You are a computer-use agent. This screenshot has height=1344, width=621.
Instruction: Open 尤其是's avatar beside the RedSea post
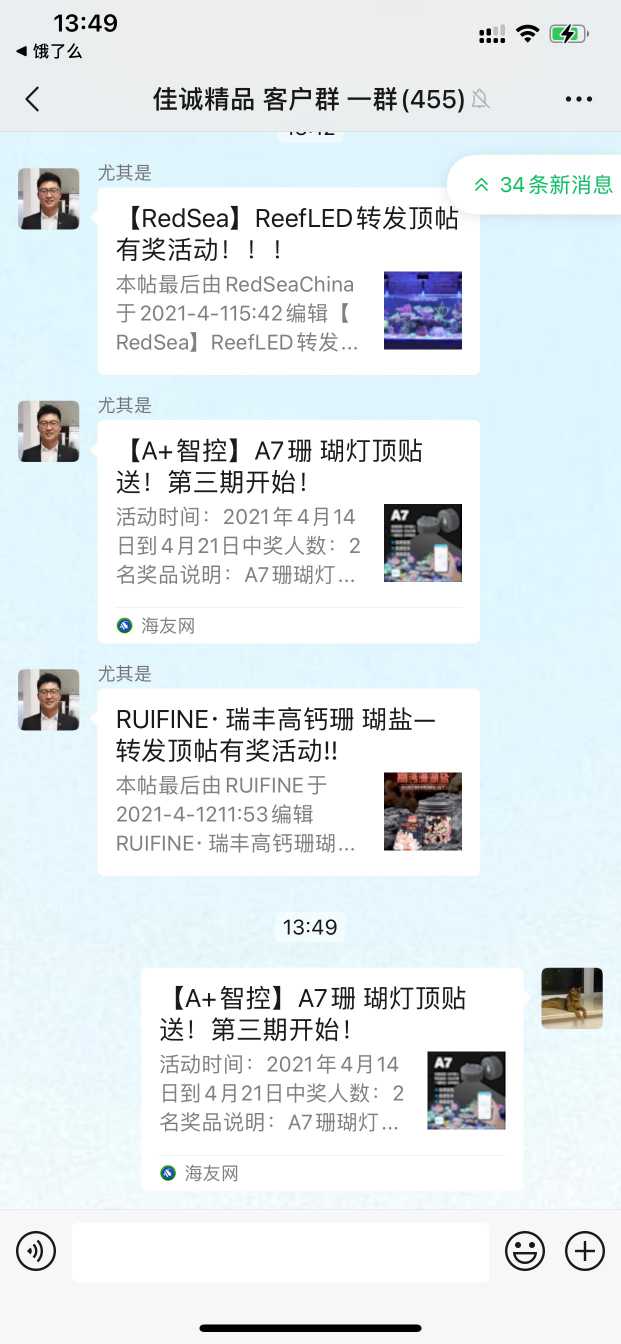pos(48,199)
